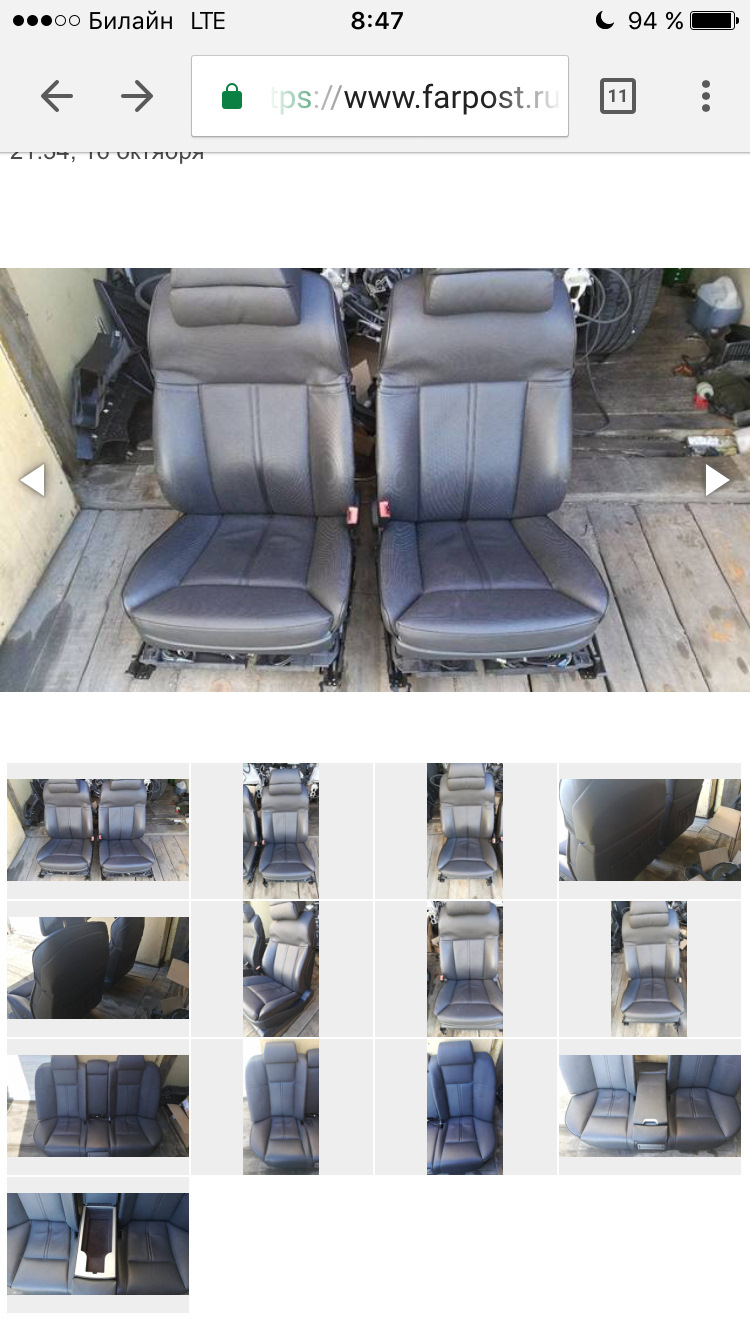Go back to the previous page

57,96
